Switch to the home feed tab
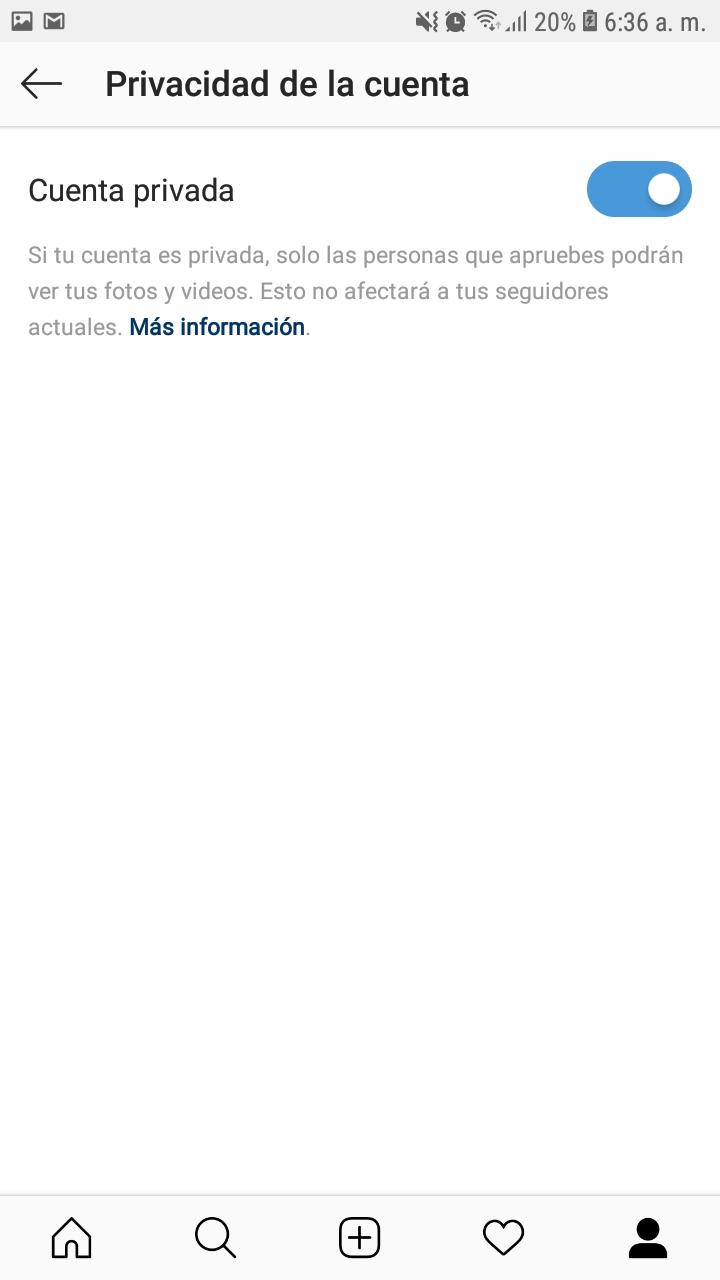The width and height of the screenshot is (720, 1280). coord(71,1238)
